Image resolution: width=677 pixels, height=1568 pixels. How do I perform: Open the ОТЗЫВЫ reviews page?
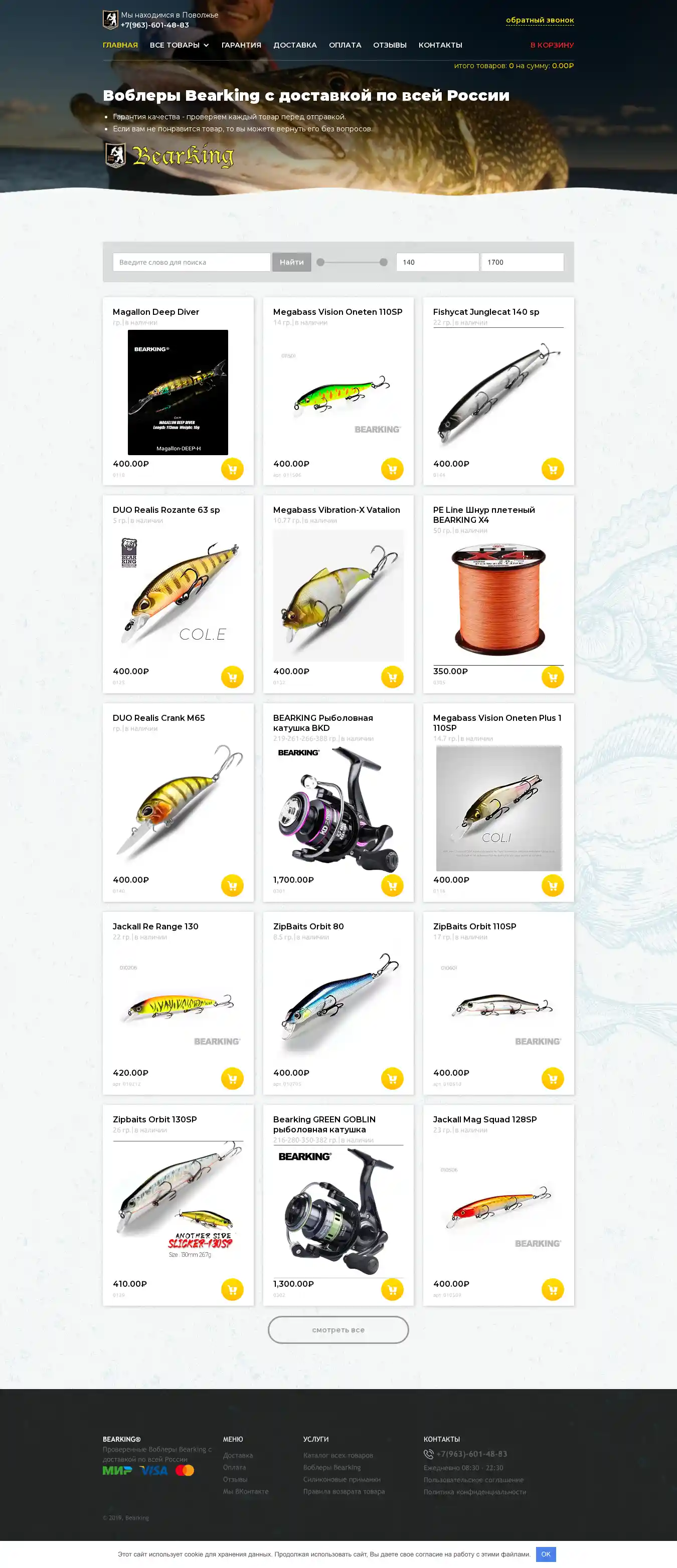click(390, 45)
